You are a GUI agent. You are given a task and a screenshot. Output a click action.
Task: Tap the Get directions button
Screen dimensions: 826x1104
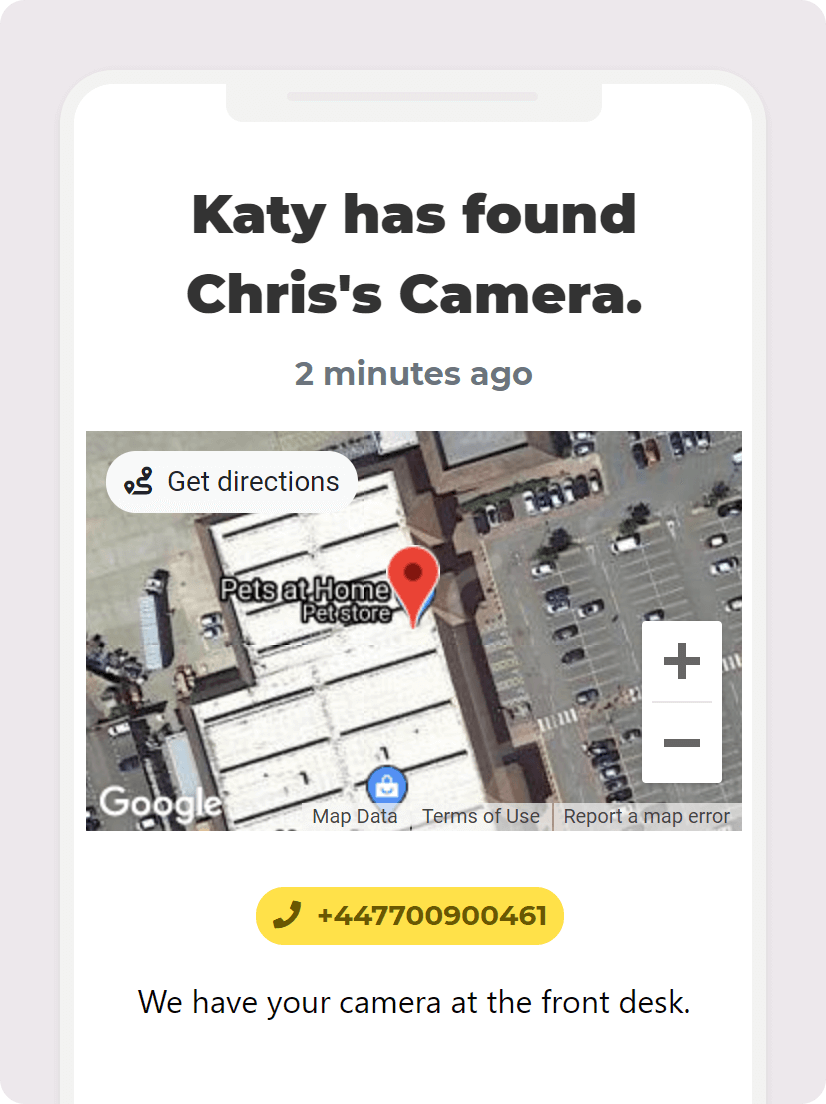point(232,482)
